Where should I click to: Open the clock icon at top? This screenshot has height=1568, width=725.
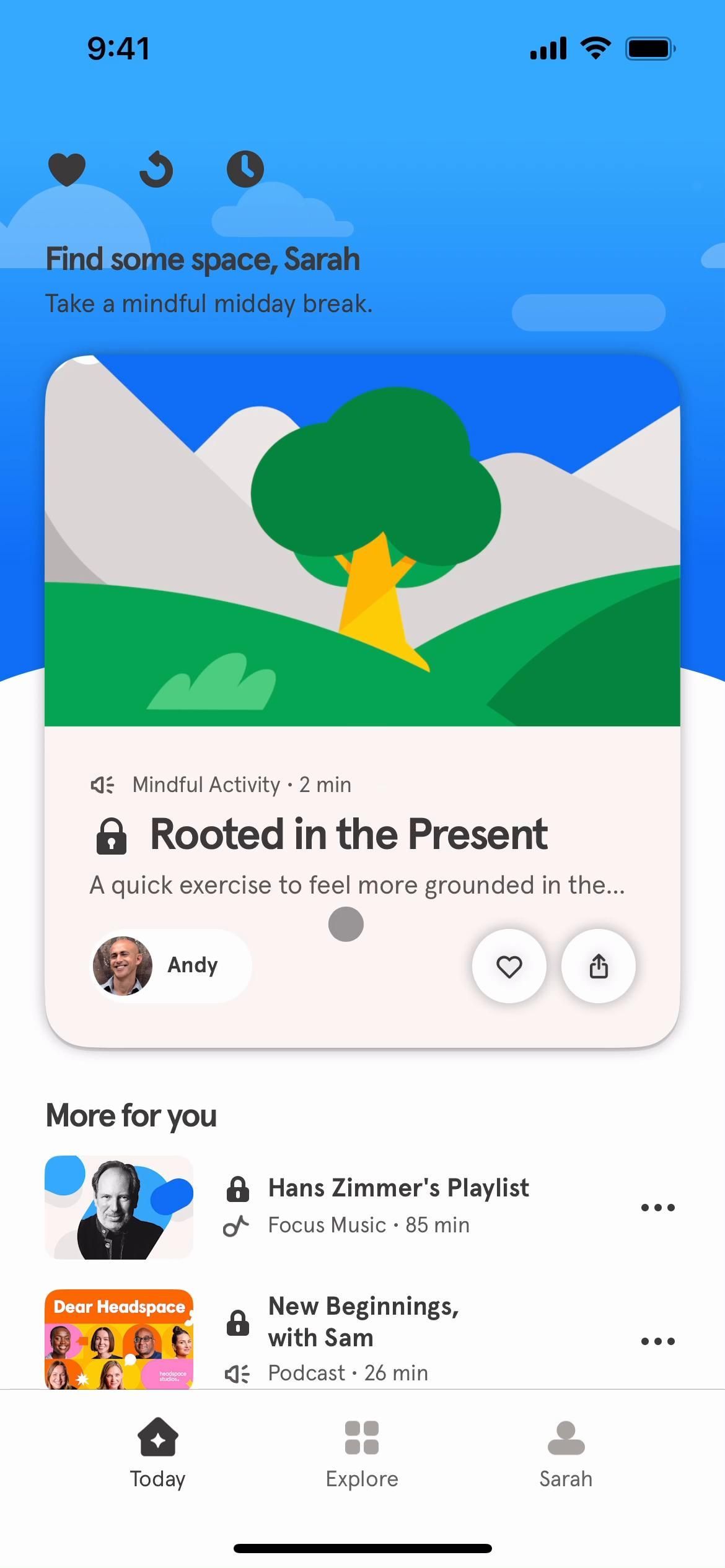(x=245, y=169)
